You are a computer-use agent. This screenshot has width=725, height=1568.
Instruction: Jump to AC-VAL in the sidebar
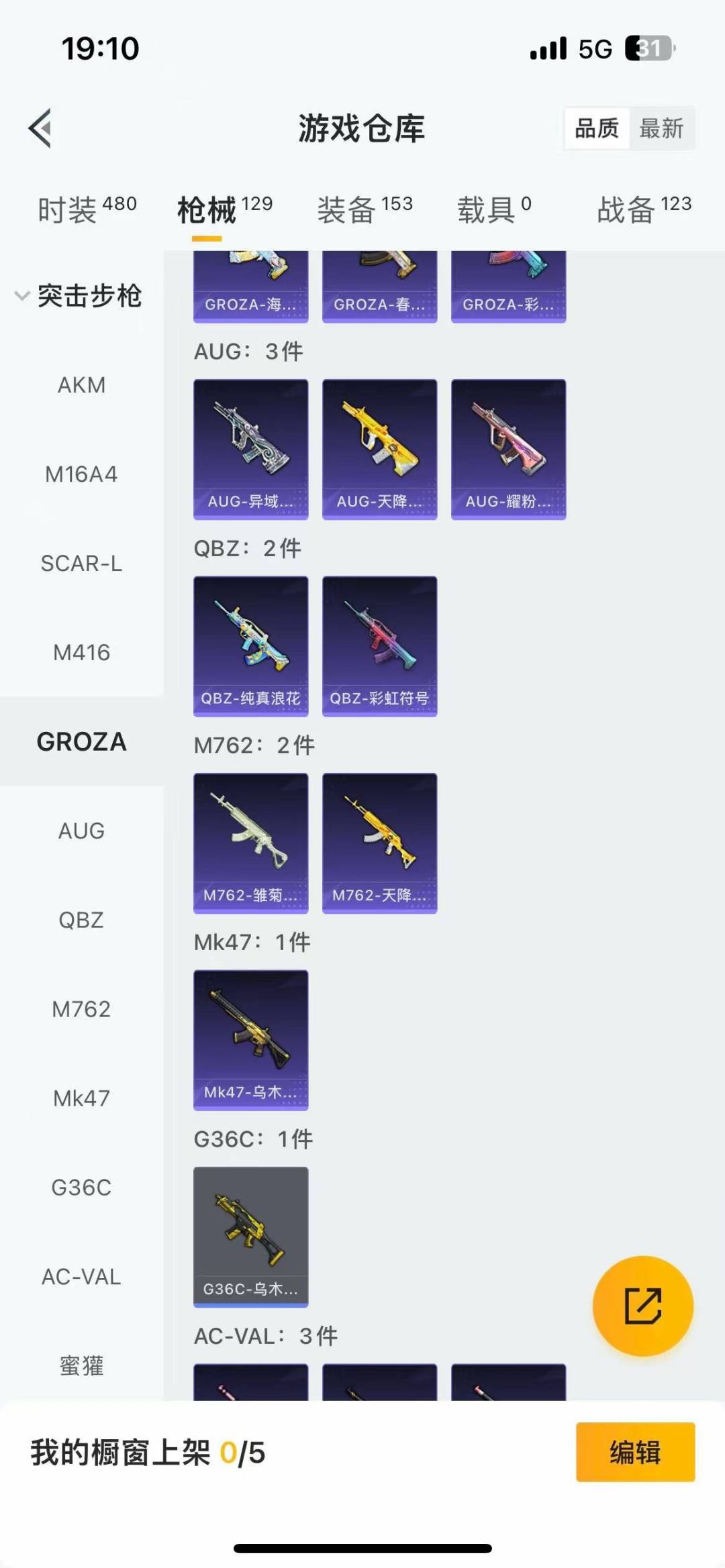click(x=81, y=1277)
